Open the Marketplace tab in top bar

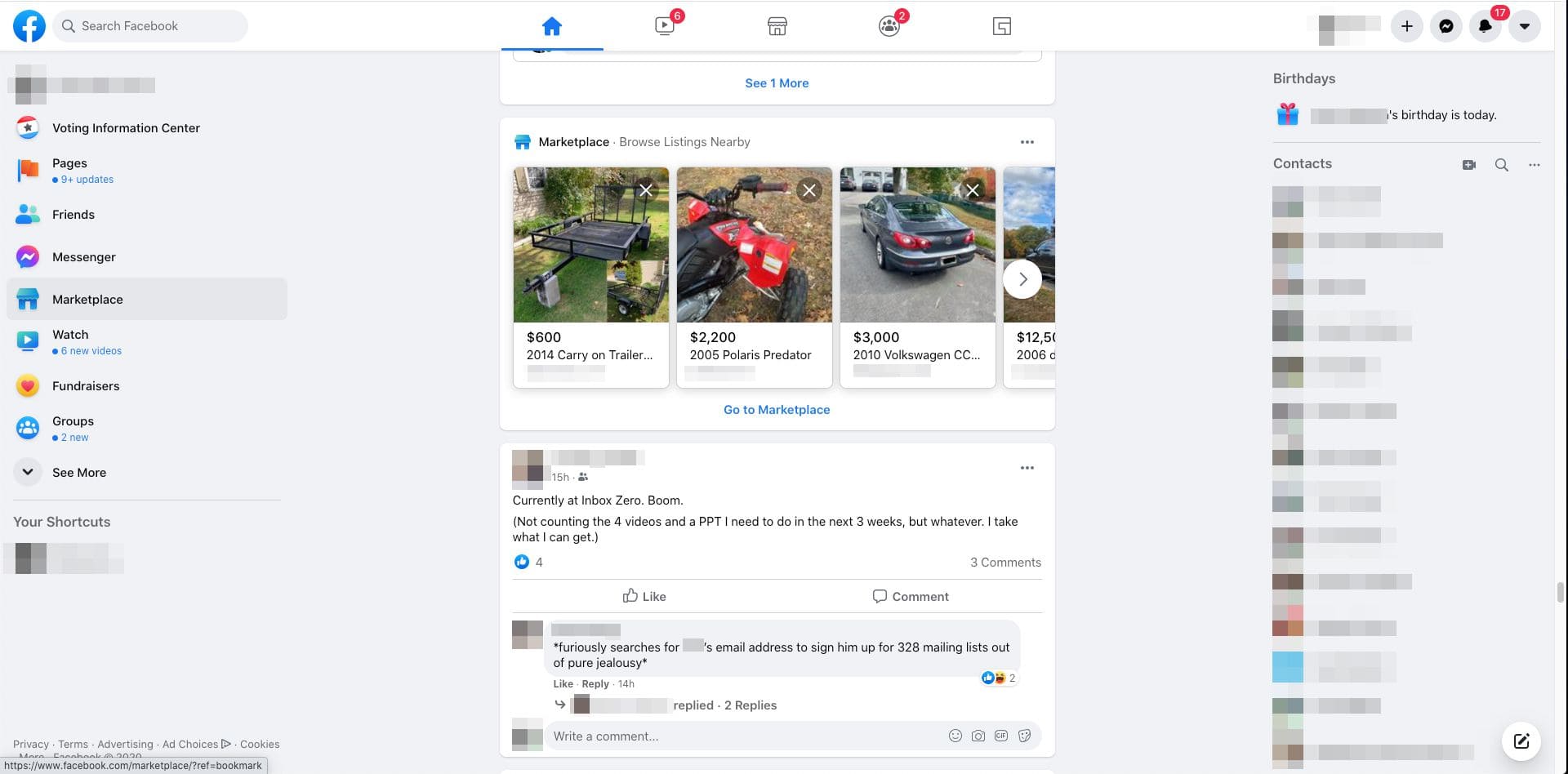pos(777,26)
